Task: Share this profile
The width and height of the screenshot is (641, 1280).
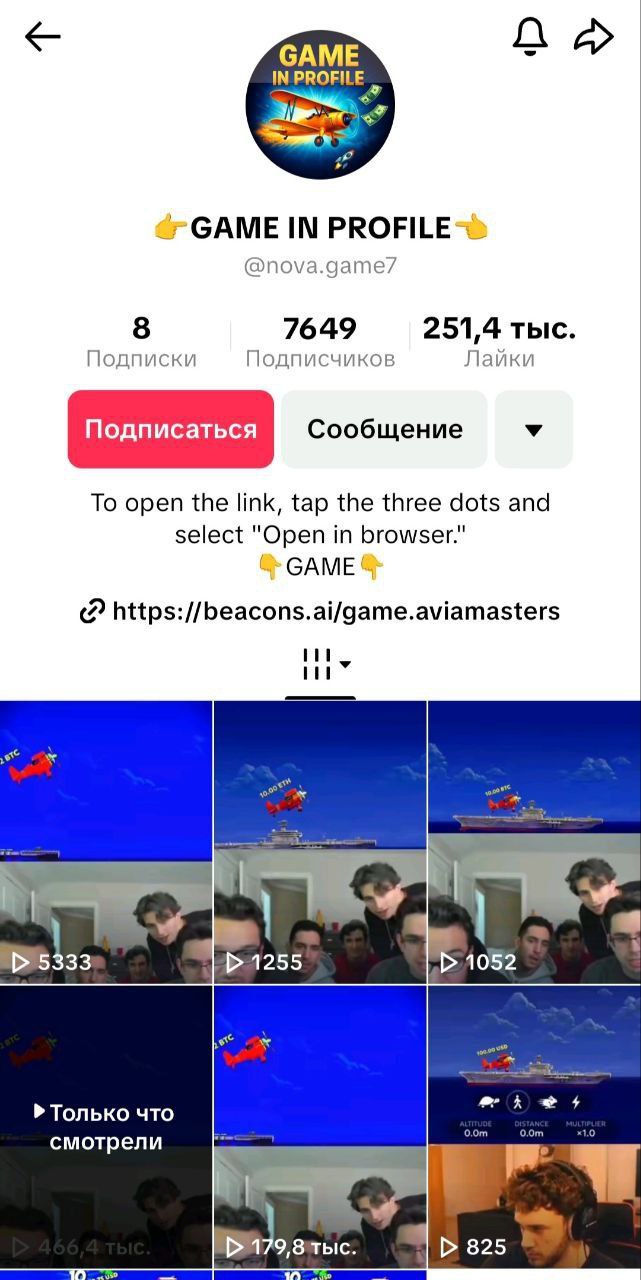Action: pyautogui.click(x=593, y=37)
